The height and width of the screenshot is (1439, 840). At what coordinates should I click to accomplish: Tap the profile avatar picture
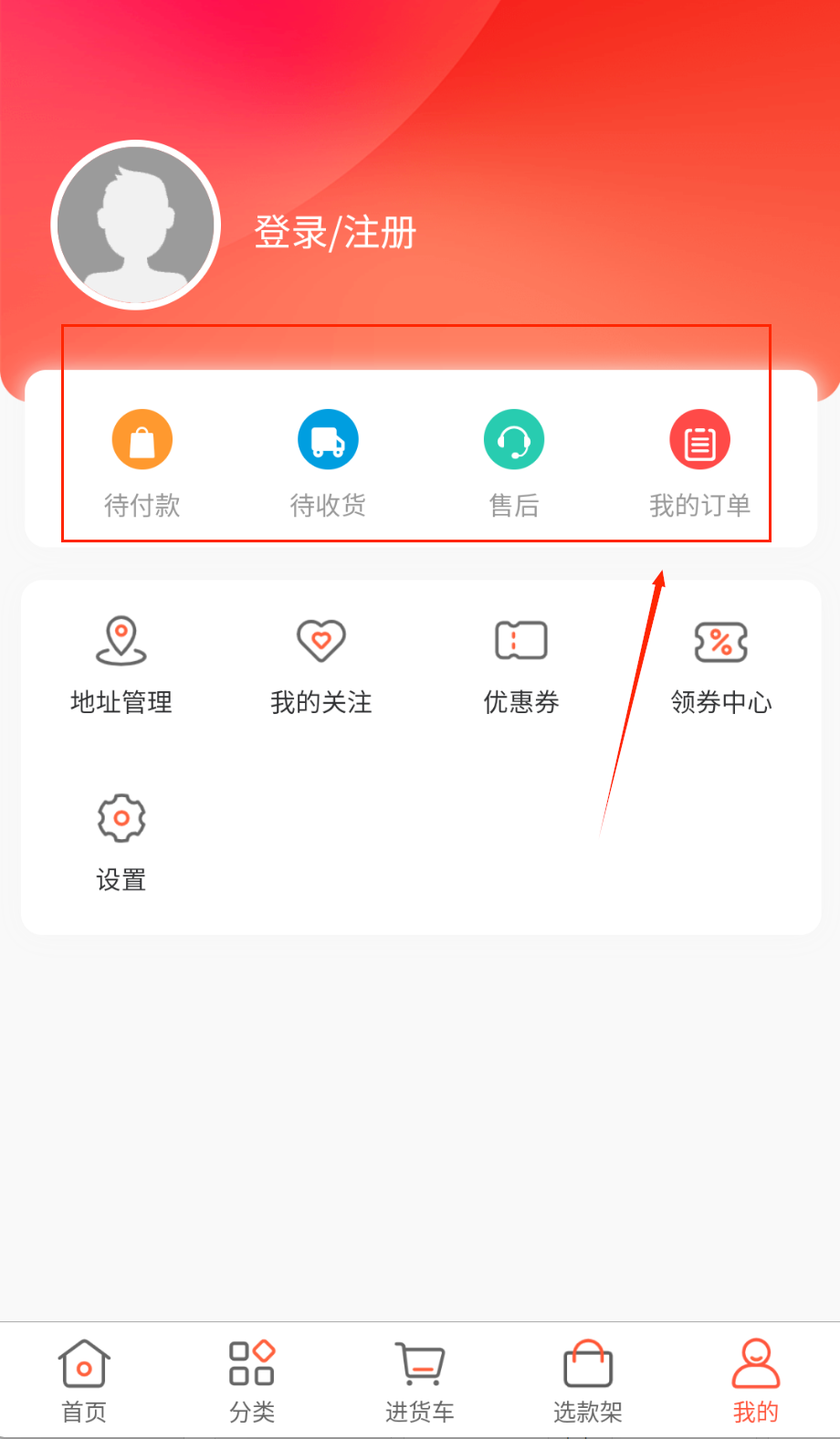136,226
